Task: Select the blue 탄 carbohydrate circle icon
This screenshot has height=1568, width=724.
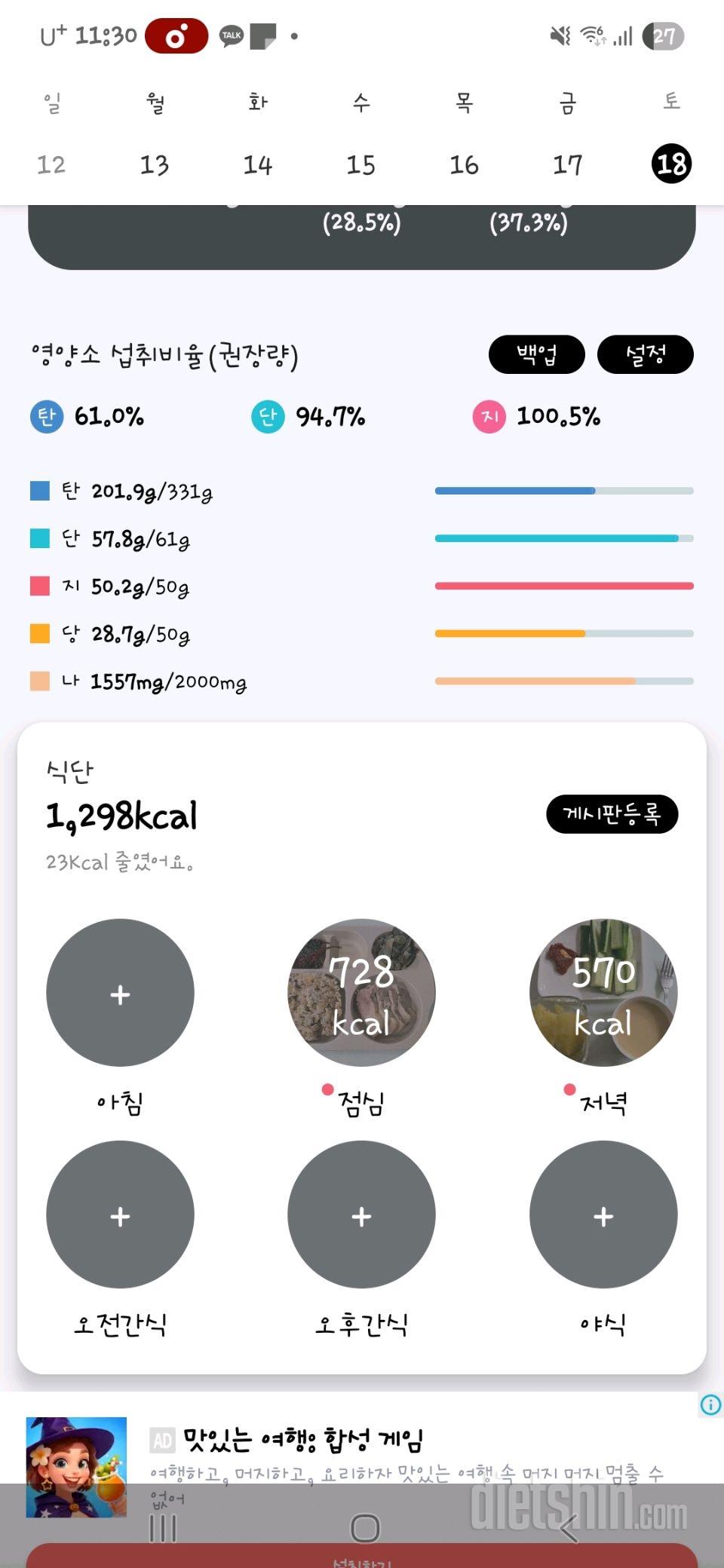Action: click(44, 415)
